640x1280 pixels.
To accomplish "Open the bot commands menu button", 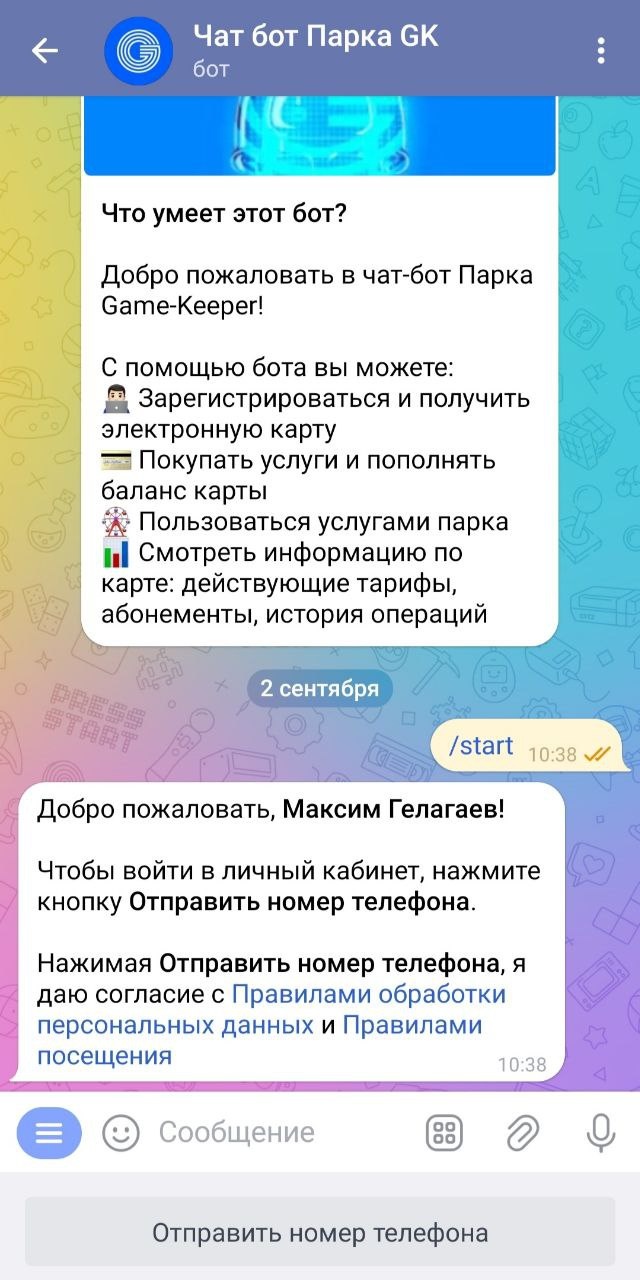I will tap(49, 1133).
